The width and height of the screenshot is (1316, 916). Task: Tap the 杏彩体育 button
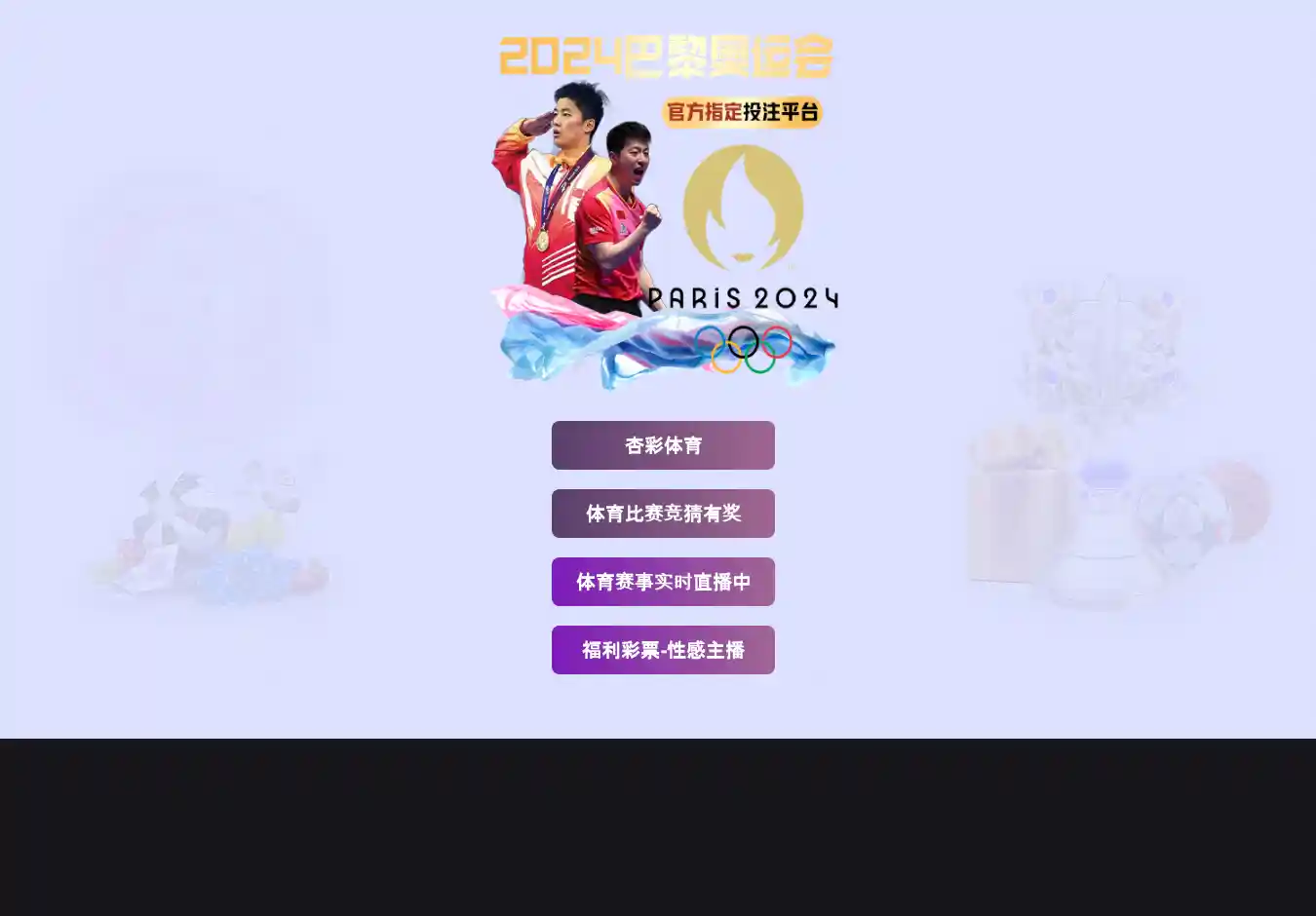point(663,445)
